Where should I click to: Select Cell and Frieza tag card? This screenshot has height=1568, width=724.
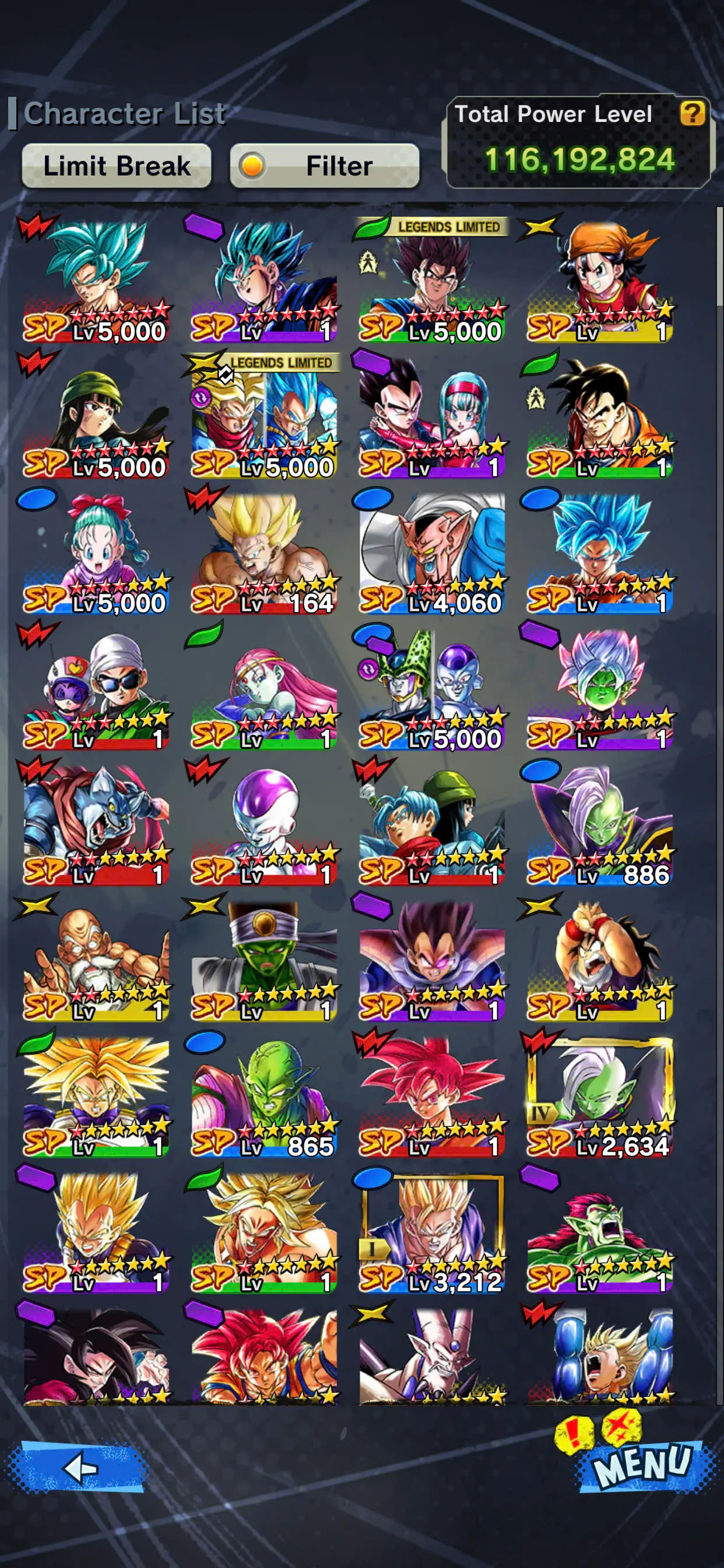click(x=432, y=689)
